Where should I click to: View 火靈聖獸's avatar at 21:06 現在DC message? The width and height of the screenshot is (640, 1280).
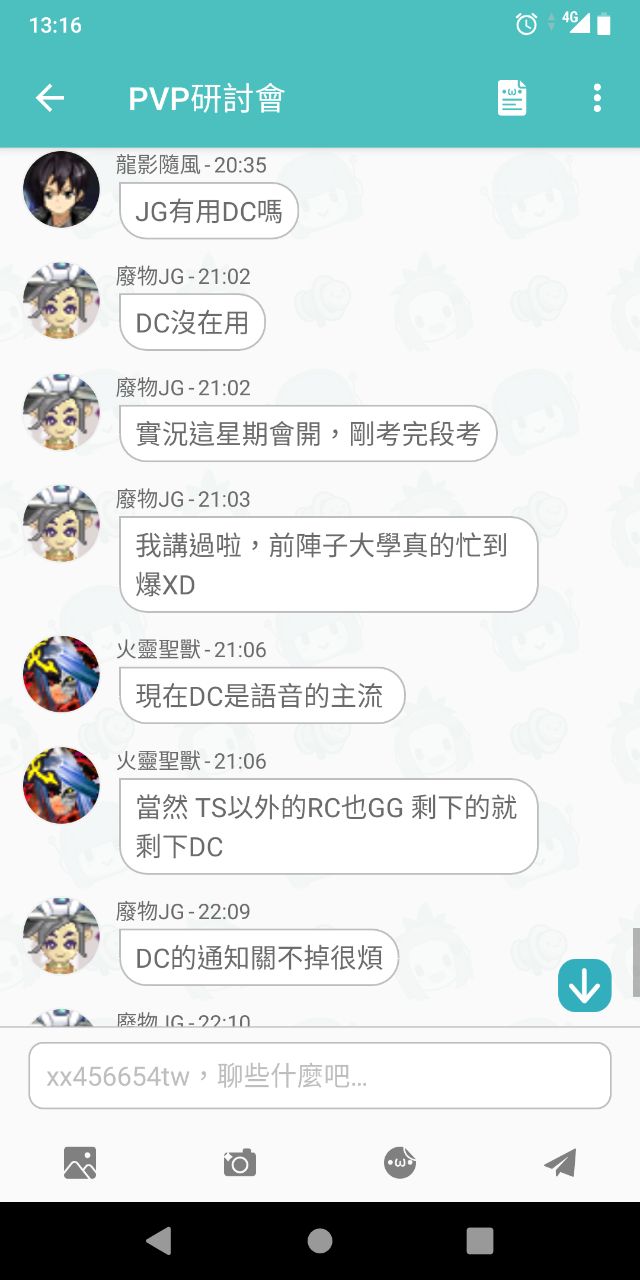coord(61,674)
